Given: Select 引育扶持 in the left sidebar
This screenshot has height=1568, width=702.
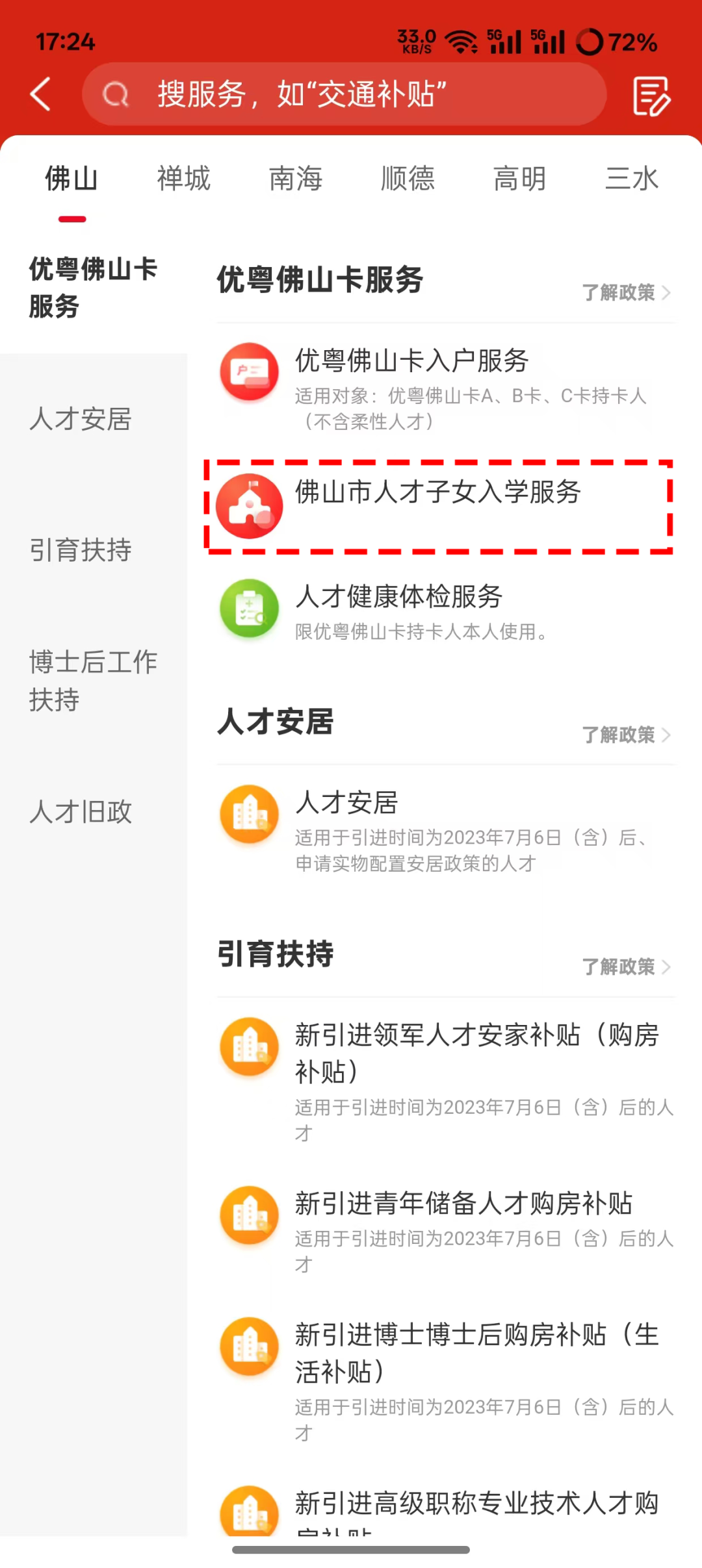Looking at the screenshot, I should (x=81, y=550).
